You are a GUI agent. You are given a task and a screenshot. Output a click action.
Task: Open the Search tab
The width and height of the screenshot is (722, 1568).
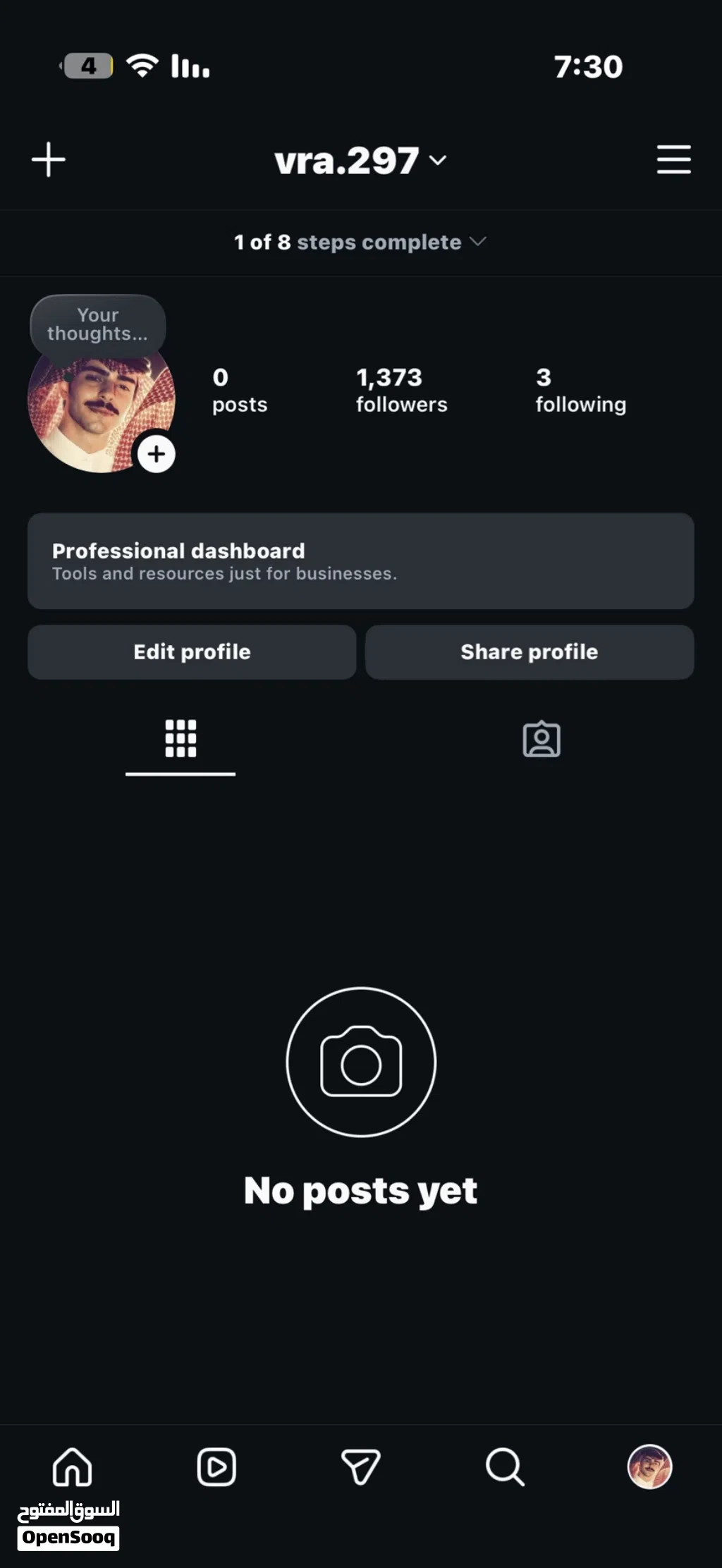[x=505, y=1467]
